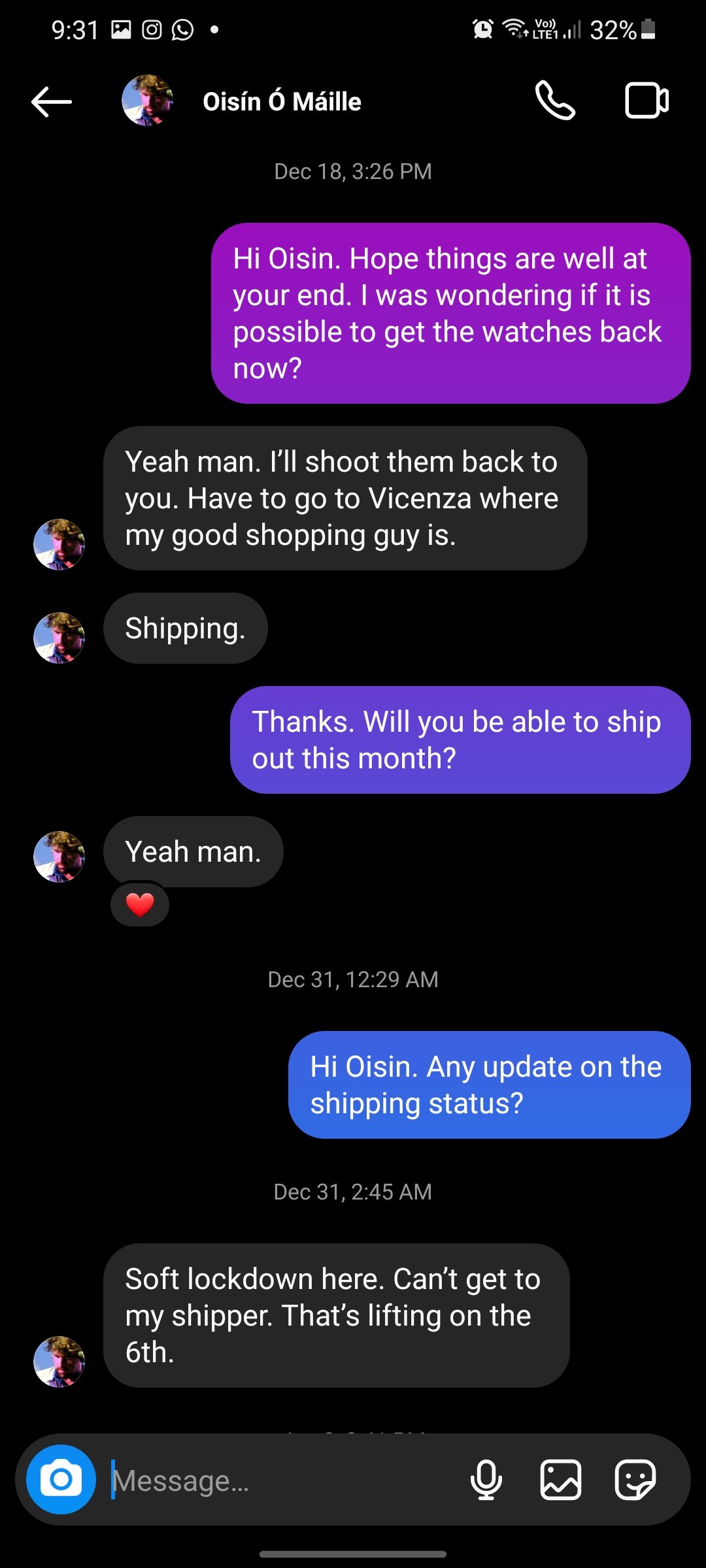This screenshot has height=1568, width=706.
Task: Go back to the inbox
Action: 52,102
